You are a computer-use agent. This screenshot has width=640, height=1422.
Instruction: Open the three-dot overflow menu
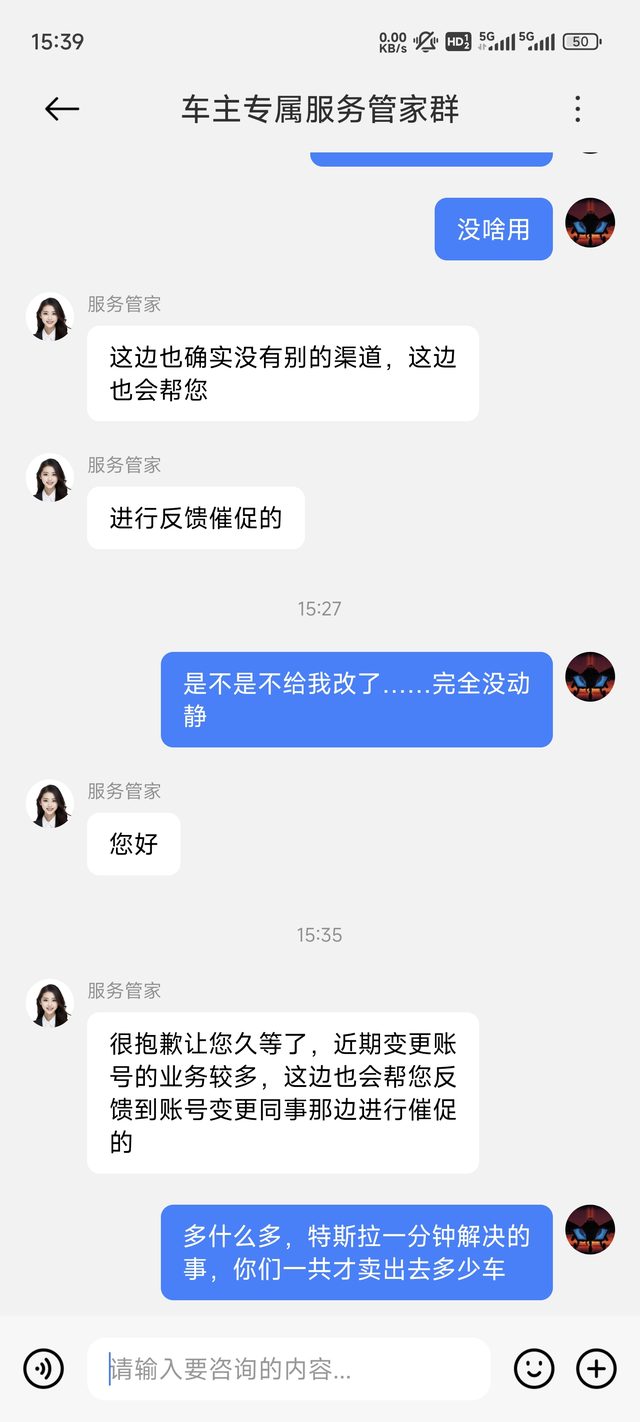pyautogui.click(x=577, y=109)
